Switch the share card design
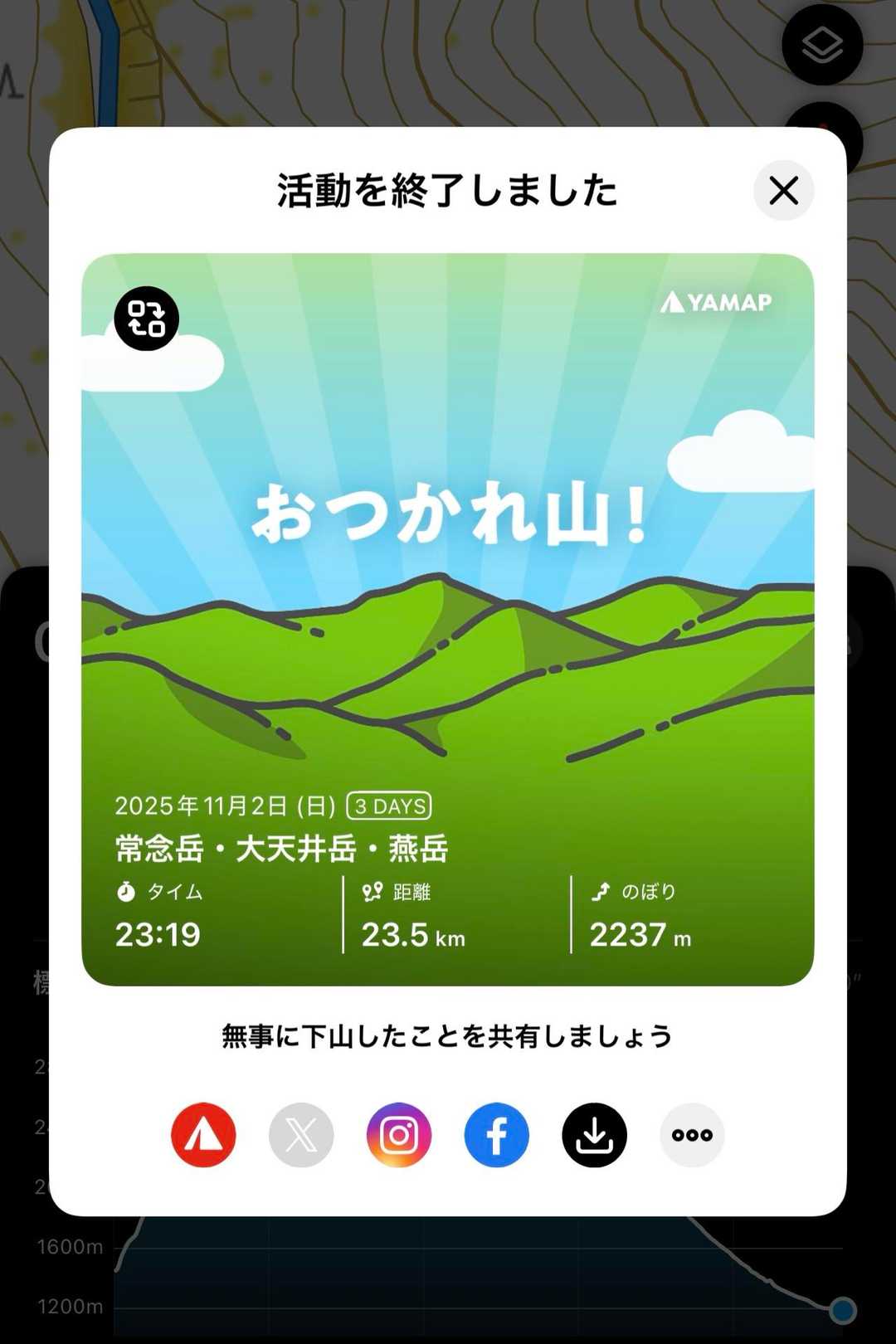The width and height of the screenshot is (896, 1344). [147, 319]
